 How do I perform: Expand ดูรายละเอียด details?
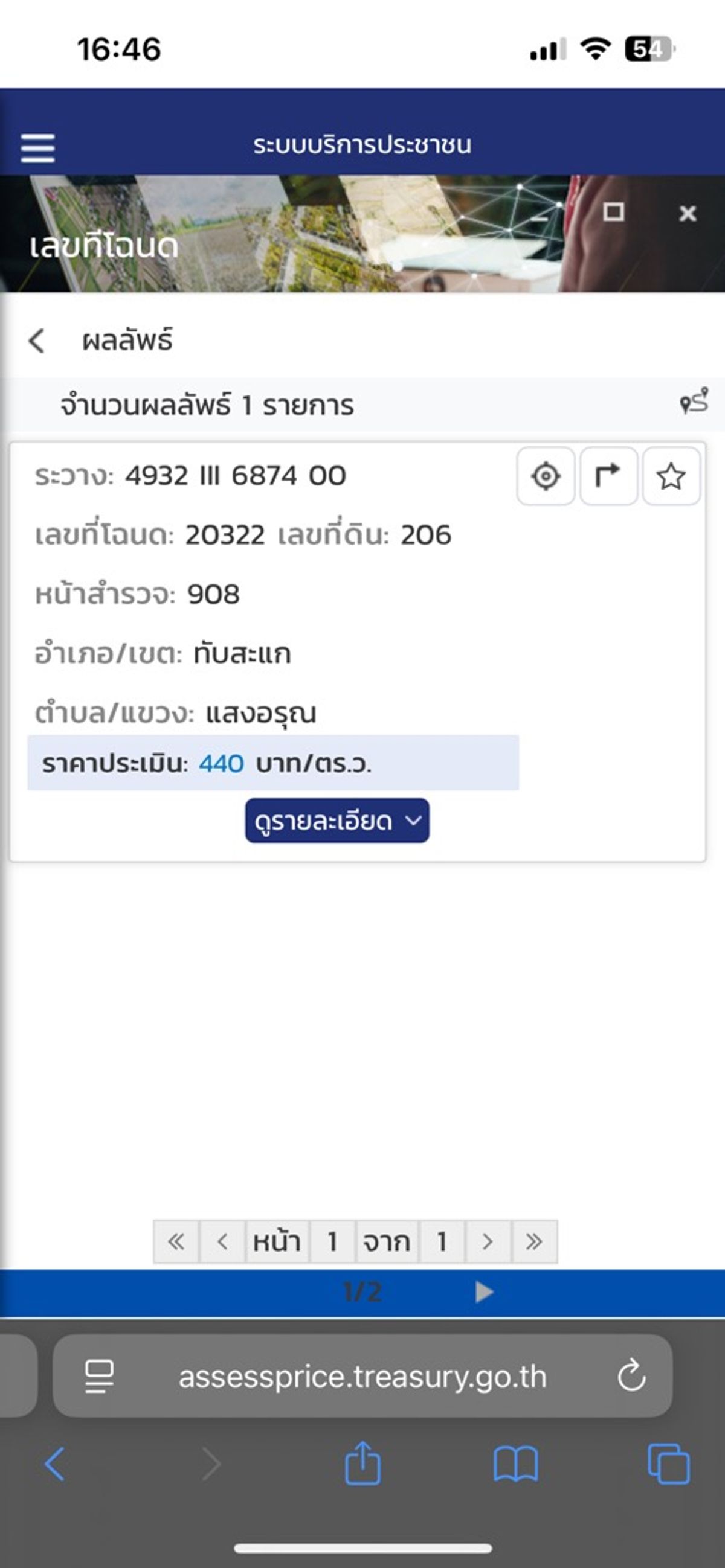click(x=338, y=821)
